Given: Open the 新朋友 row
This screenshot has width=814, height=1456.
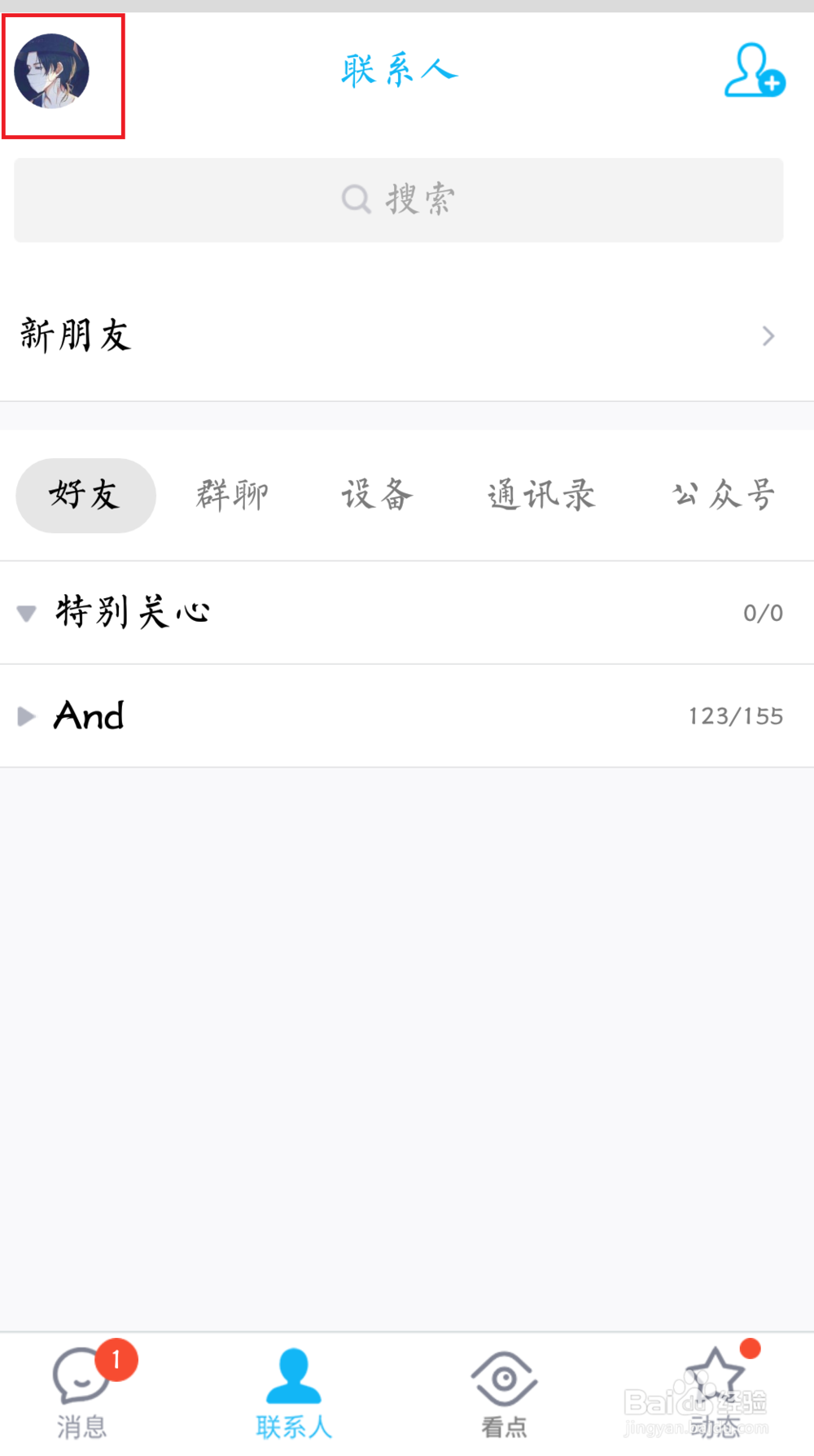Looking at the screenshot, I should point(399,335).
